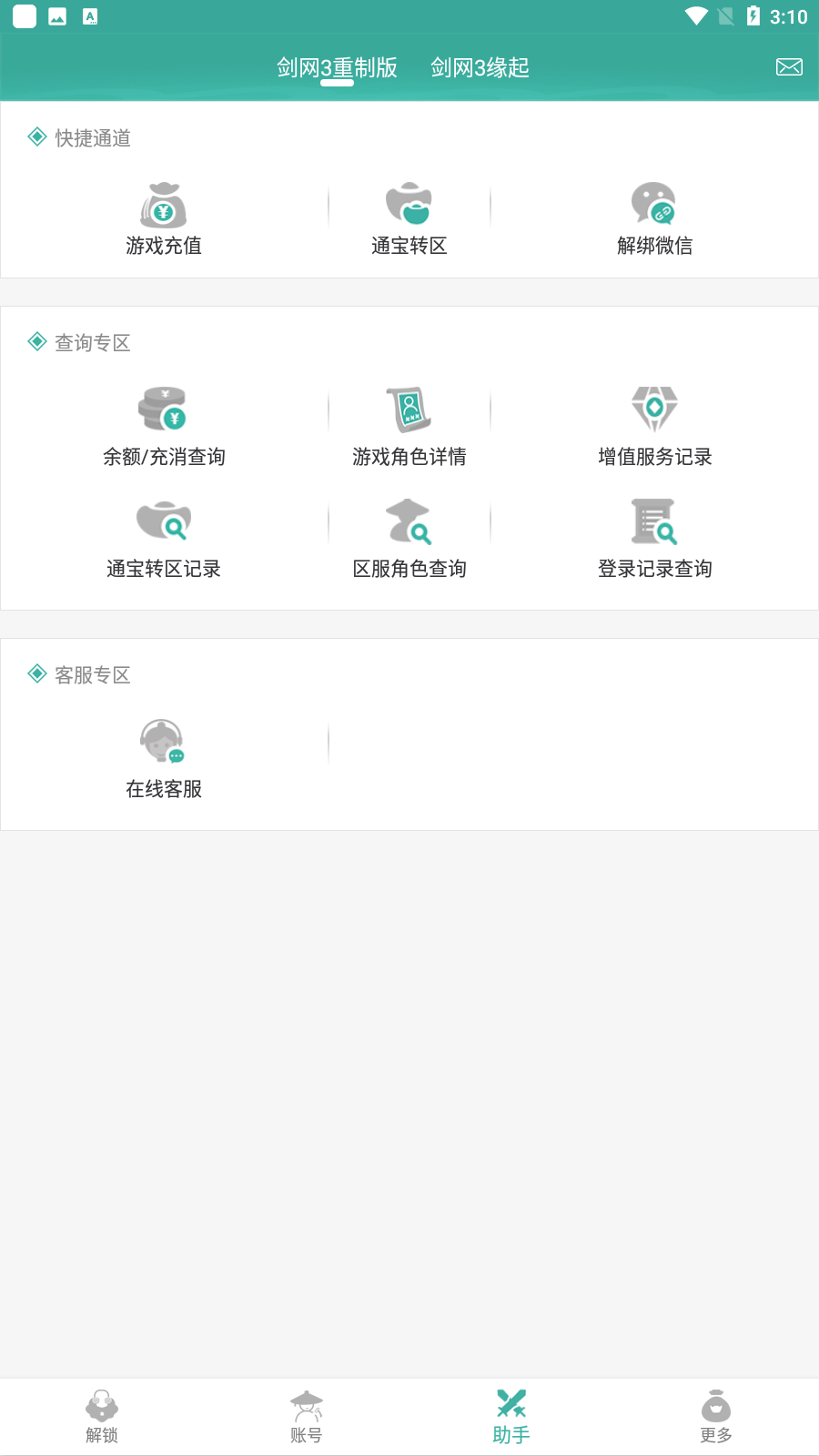Switch to the 账号 tab

[307, 1417]
